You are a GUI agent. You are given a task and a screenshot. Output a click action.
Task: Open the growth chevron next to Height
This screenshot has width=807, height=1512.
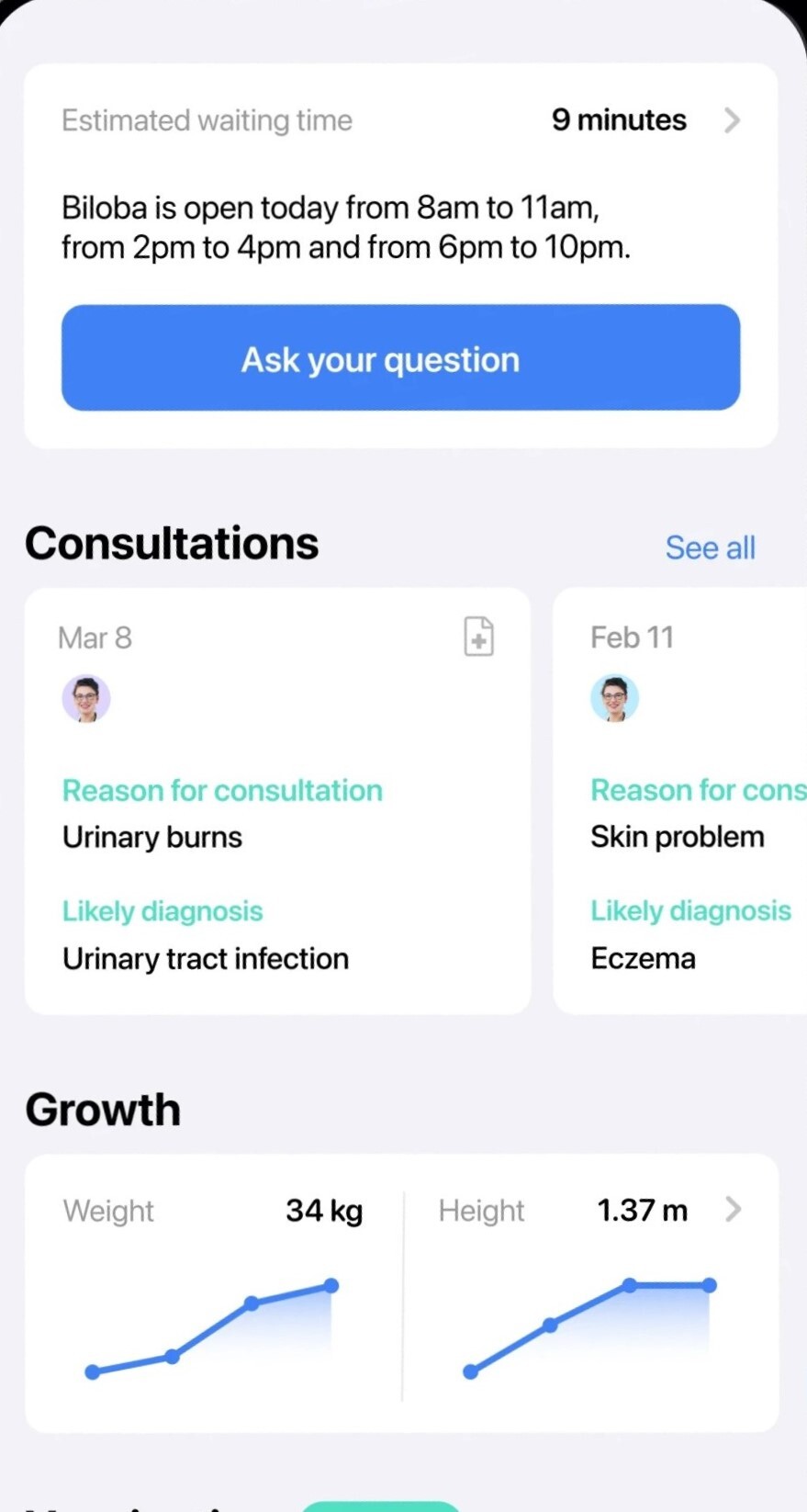pyautogui.click(x=733, y=1209)
